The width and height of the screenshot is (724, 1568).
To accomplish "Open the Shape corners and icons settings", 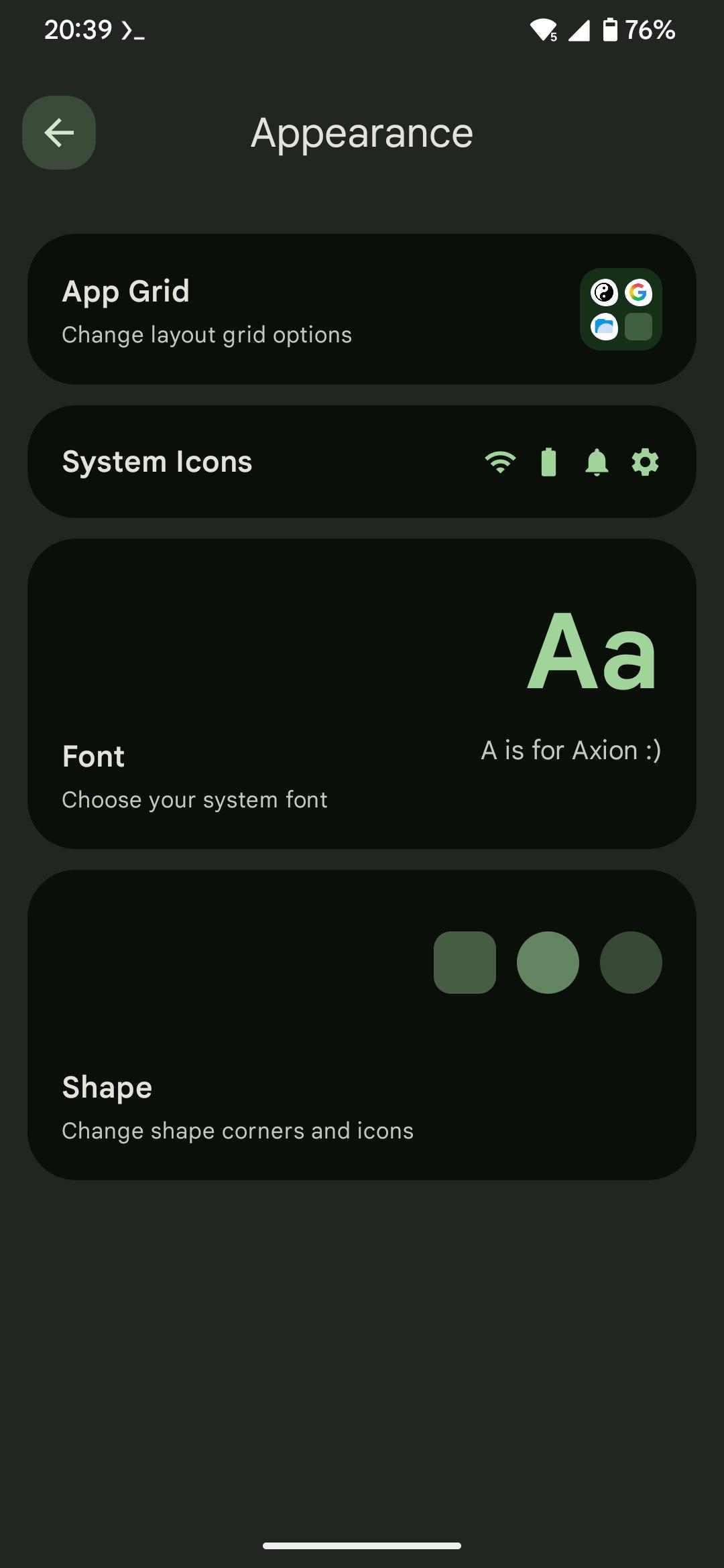I will (362, 1025).
